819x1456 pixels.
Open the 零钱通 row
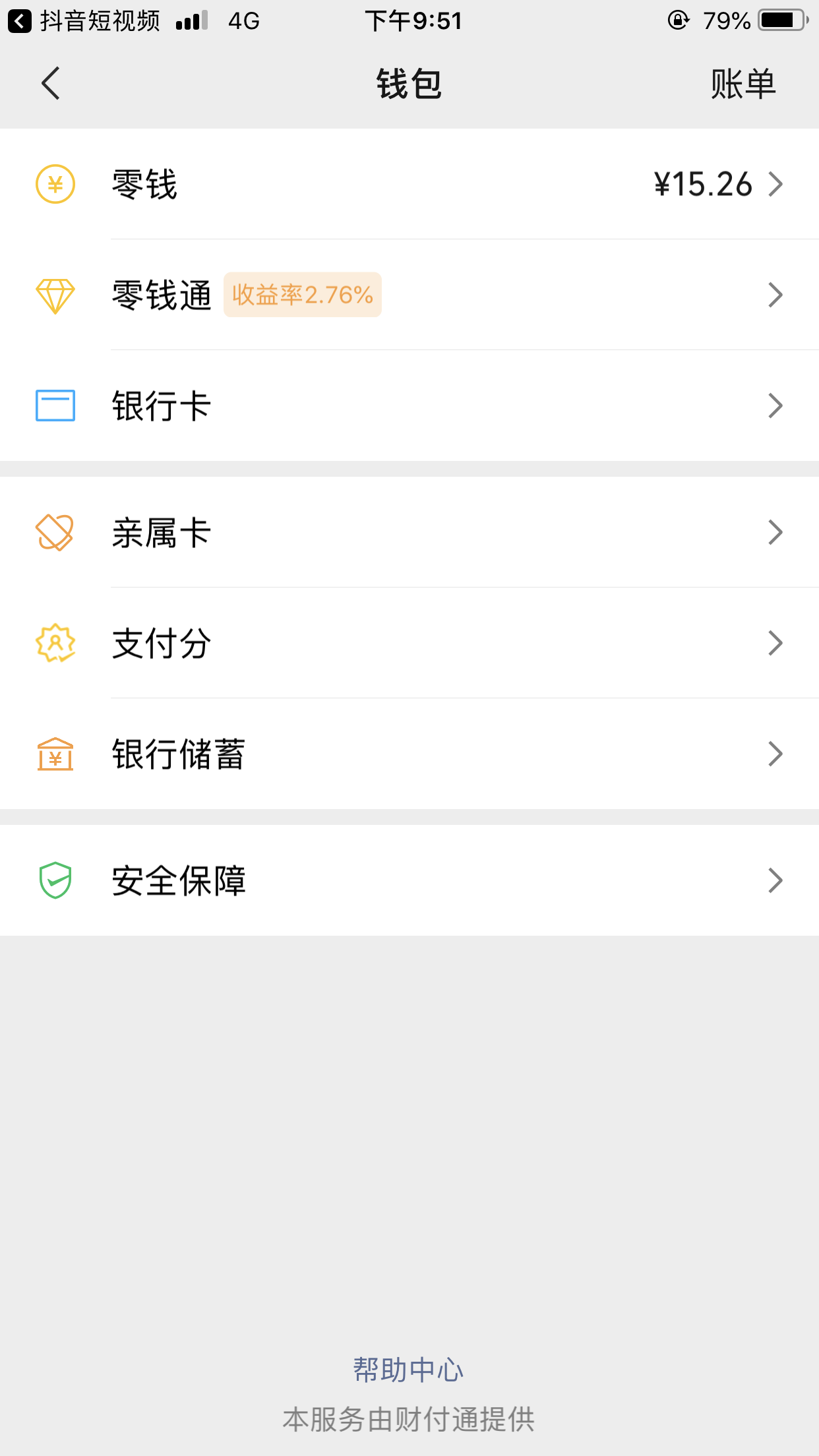(x=409, y=295)
